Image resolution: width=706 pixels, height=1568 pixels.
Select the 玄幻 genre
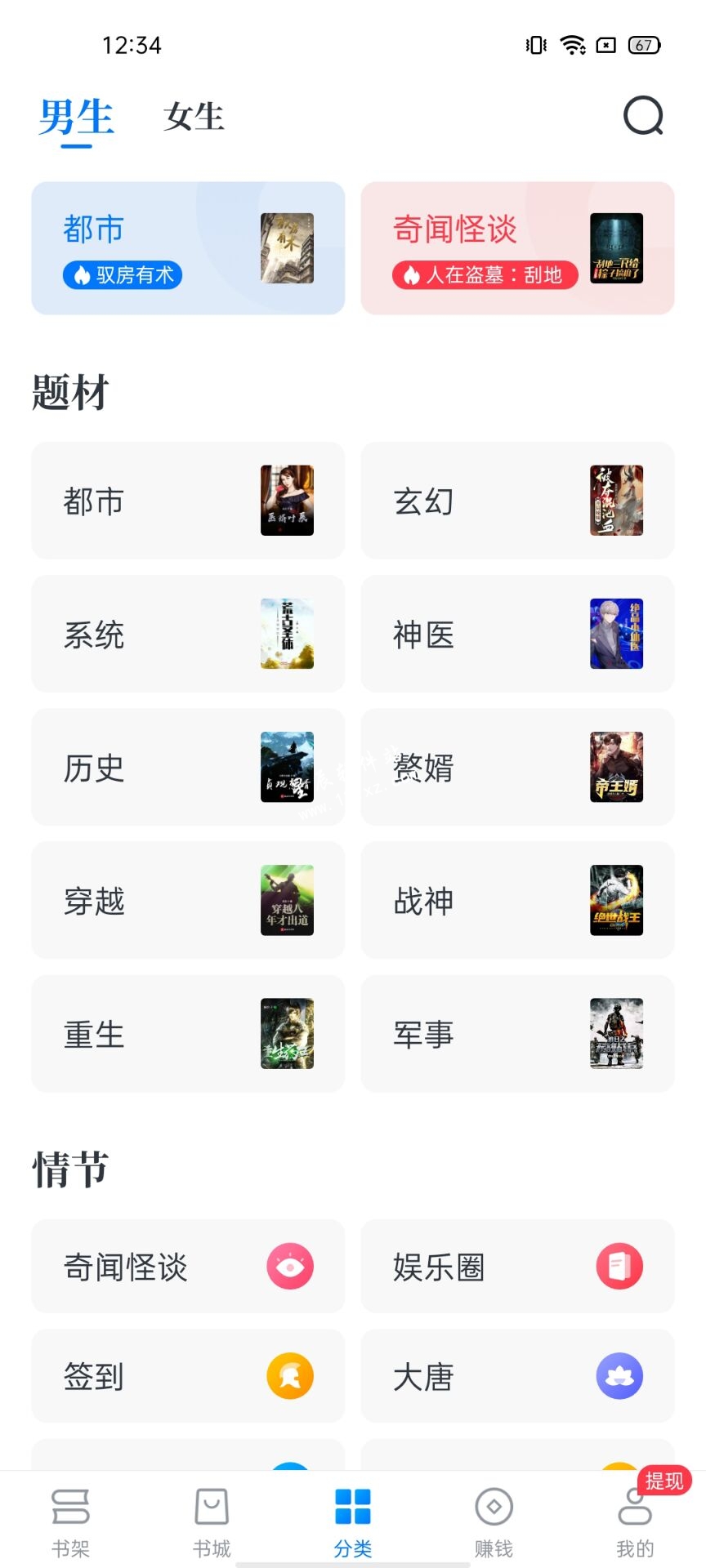pos(517,501)
